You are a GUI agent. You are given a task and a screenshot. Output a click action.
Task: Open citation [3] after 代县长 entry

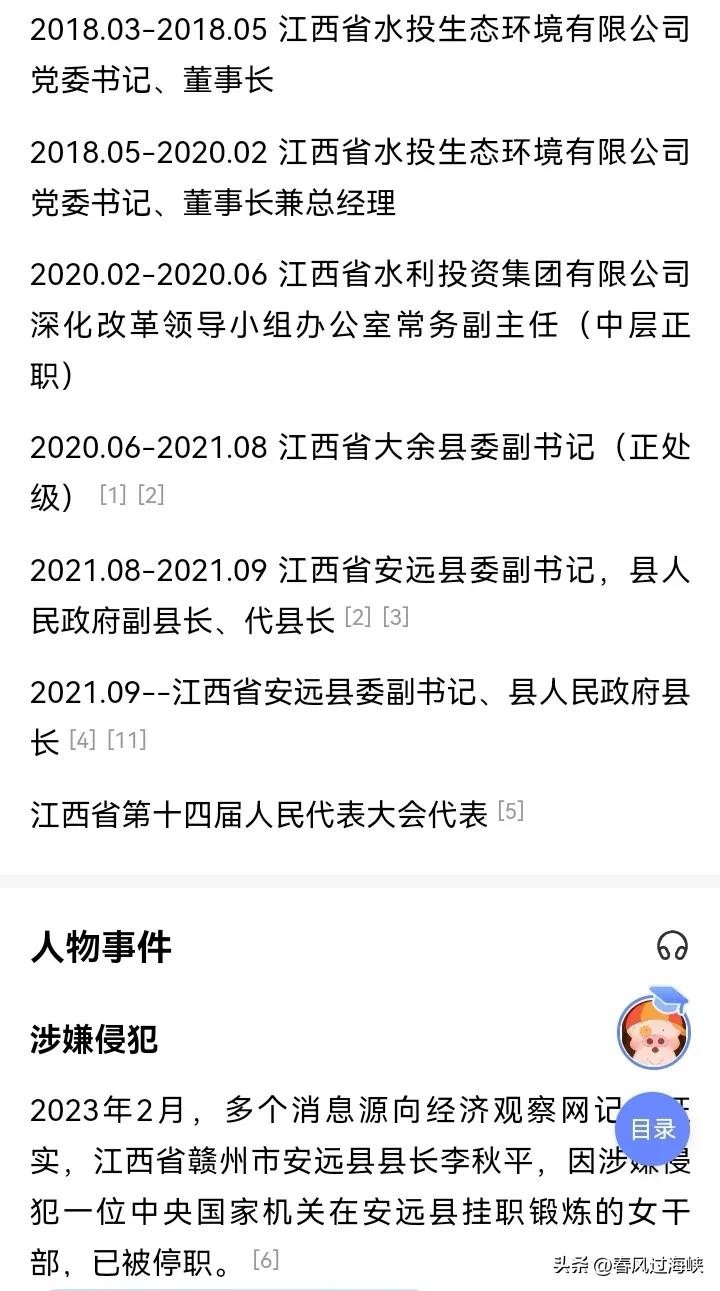(x=396, y=617)
